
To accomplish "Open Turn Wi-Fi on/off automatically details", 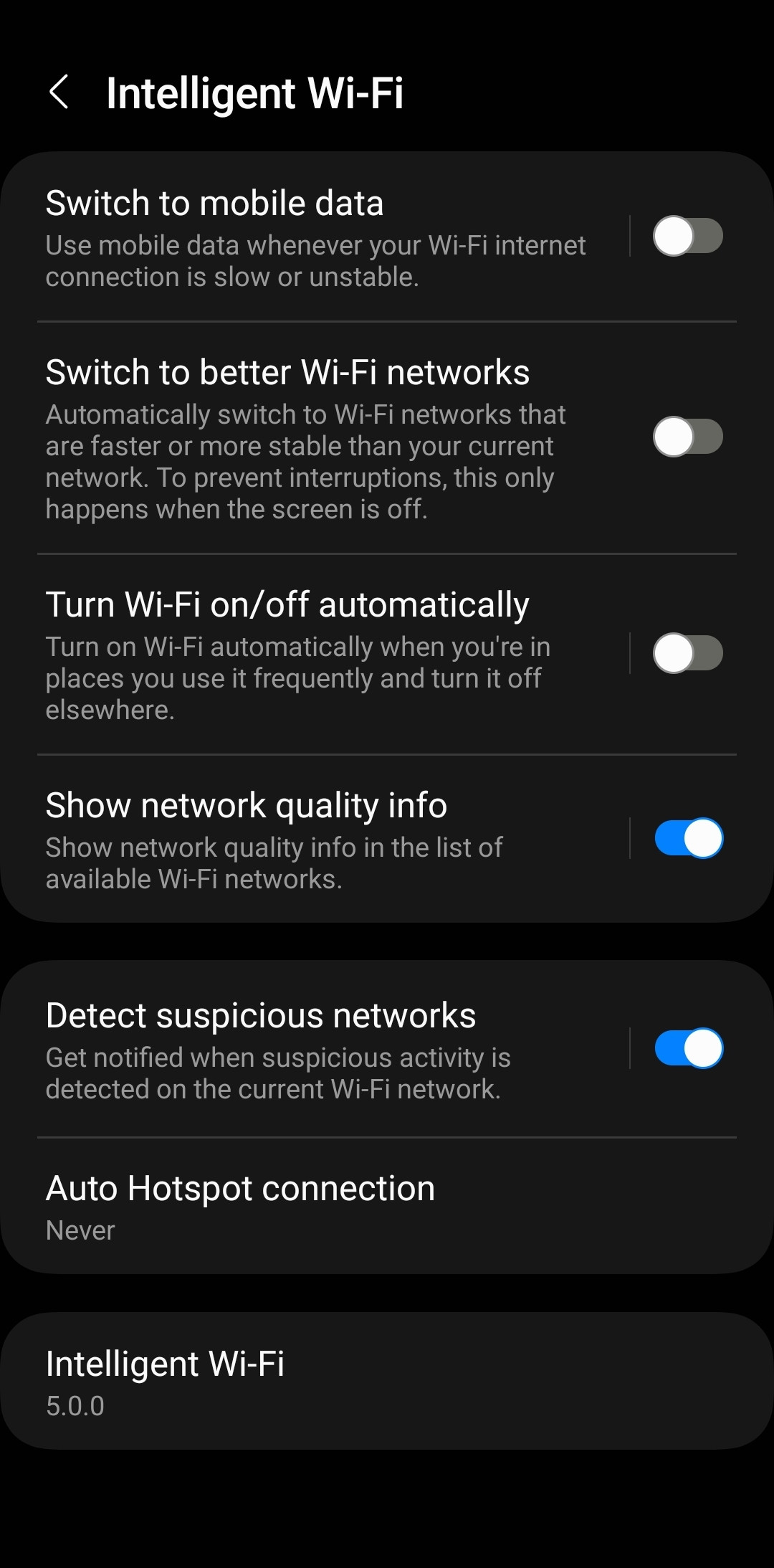I will coord(315,653).
